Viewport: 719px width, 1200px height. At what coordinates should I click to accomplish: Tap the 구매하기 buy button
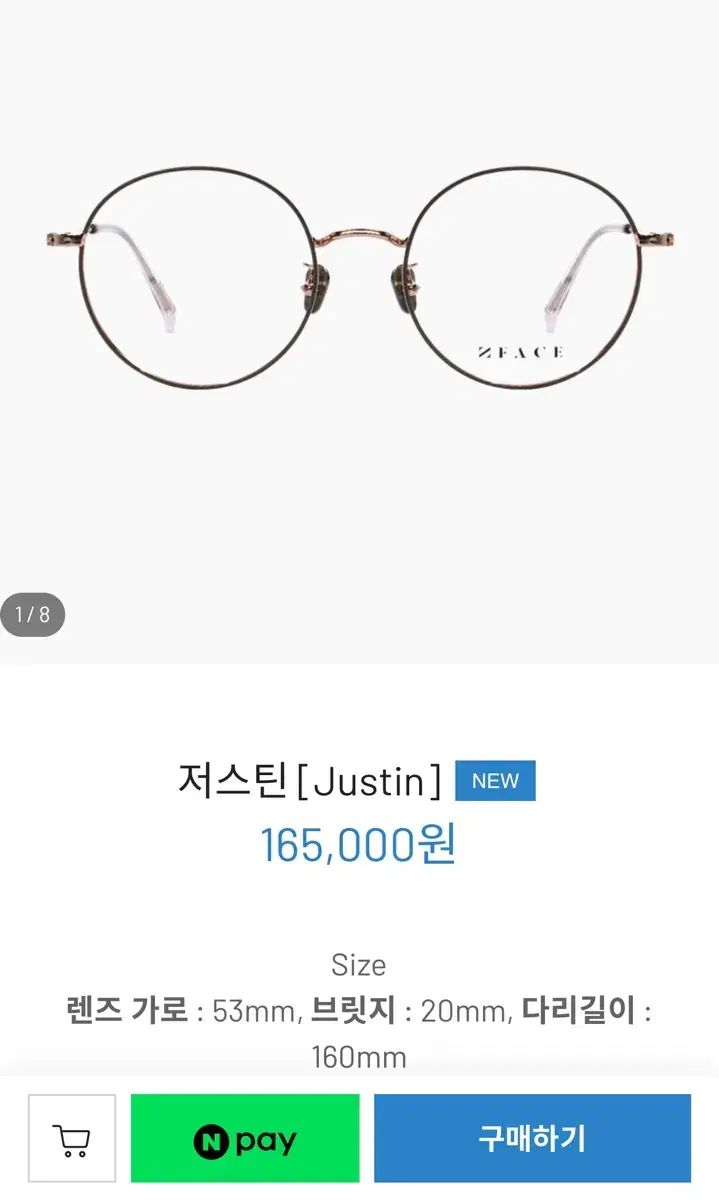click(532, 1139)
